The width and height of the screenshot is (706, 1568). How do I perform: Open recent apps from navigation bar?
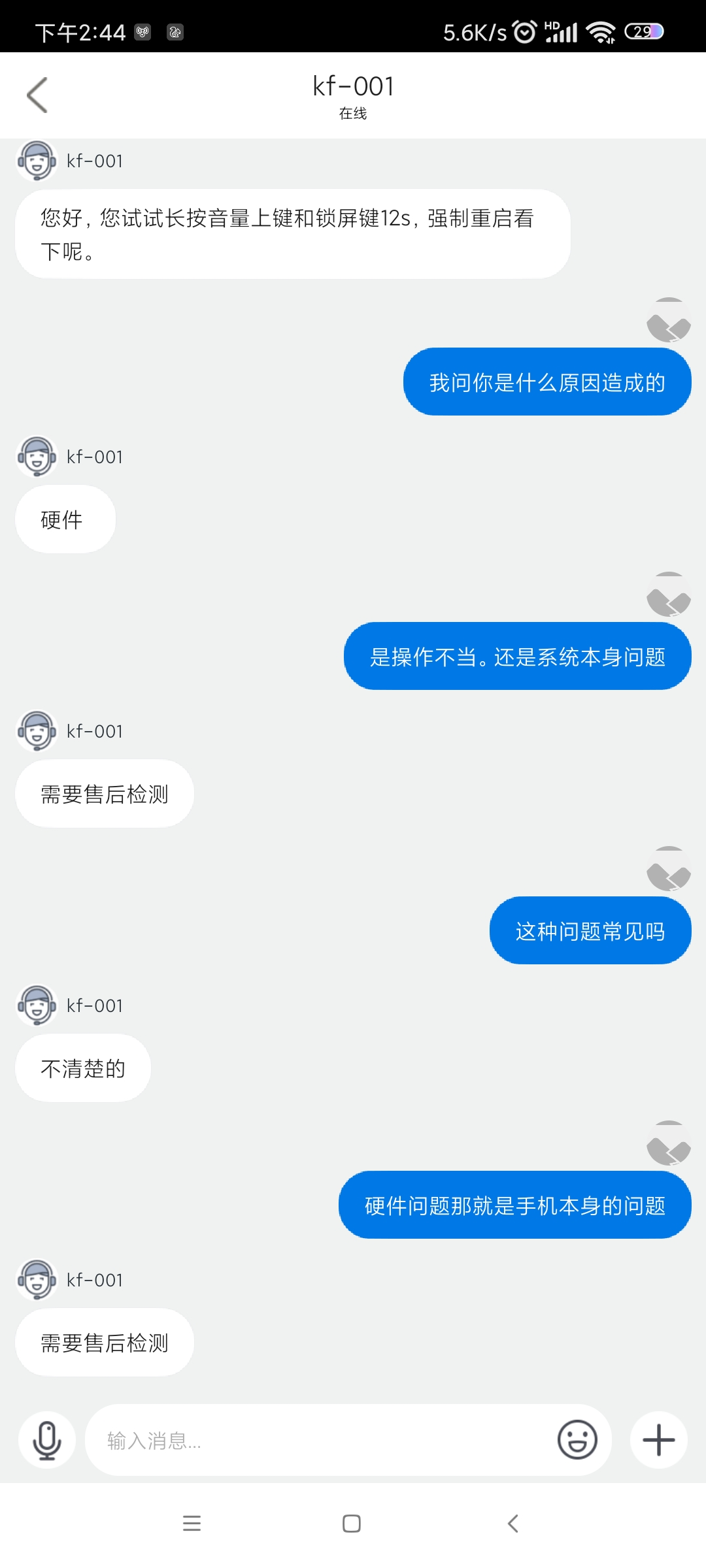[x=192, y=1524]
